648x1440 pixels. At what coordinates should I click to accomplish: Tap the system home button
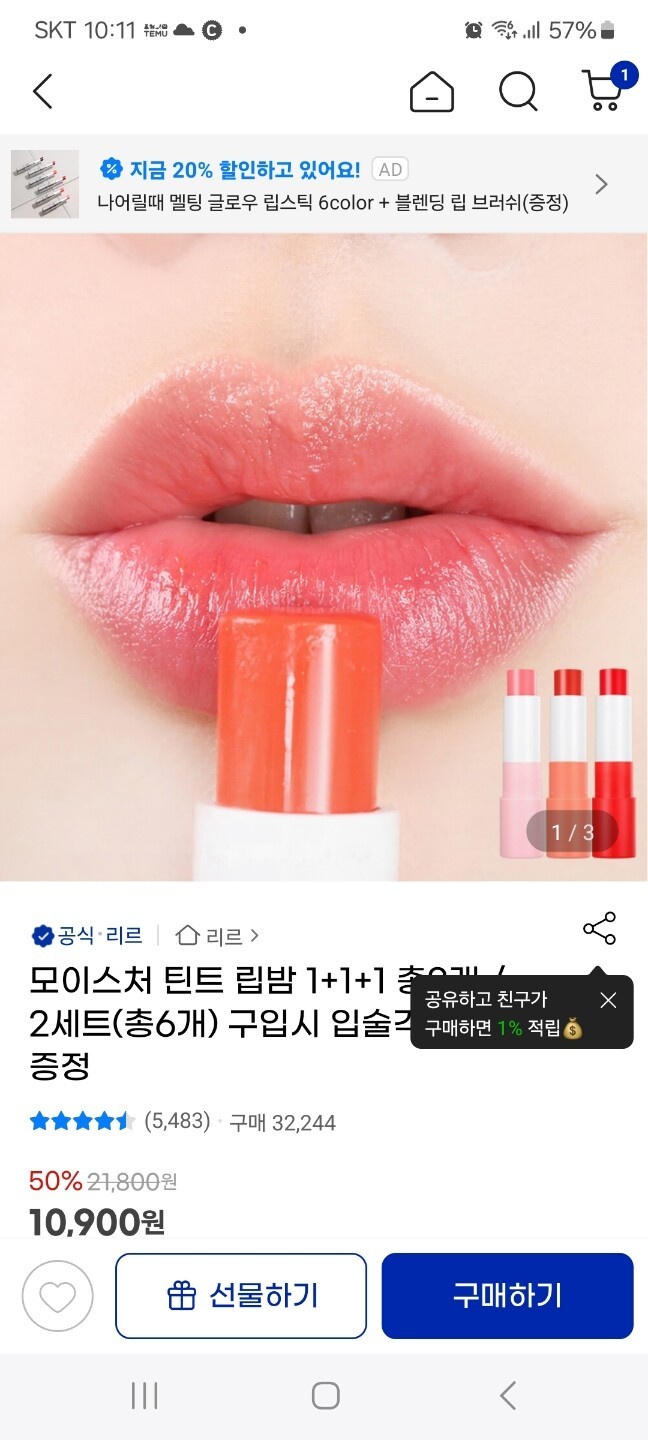(x=325, y=1396)
